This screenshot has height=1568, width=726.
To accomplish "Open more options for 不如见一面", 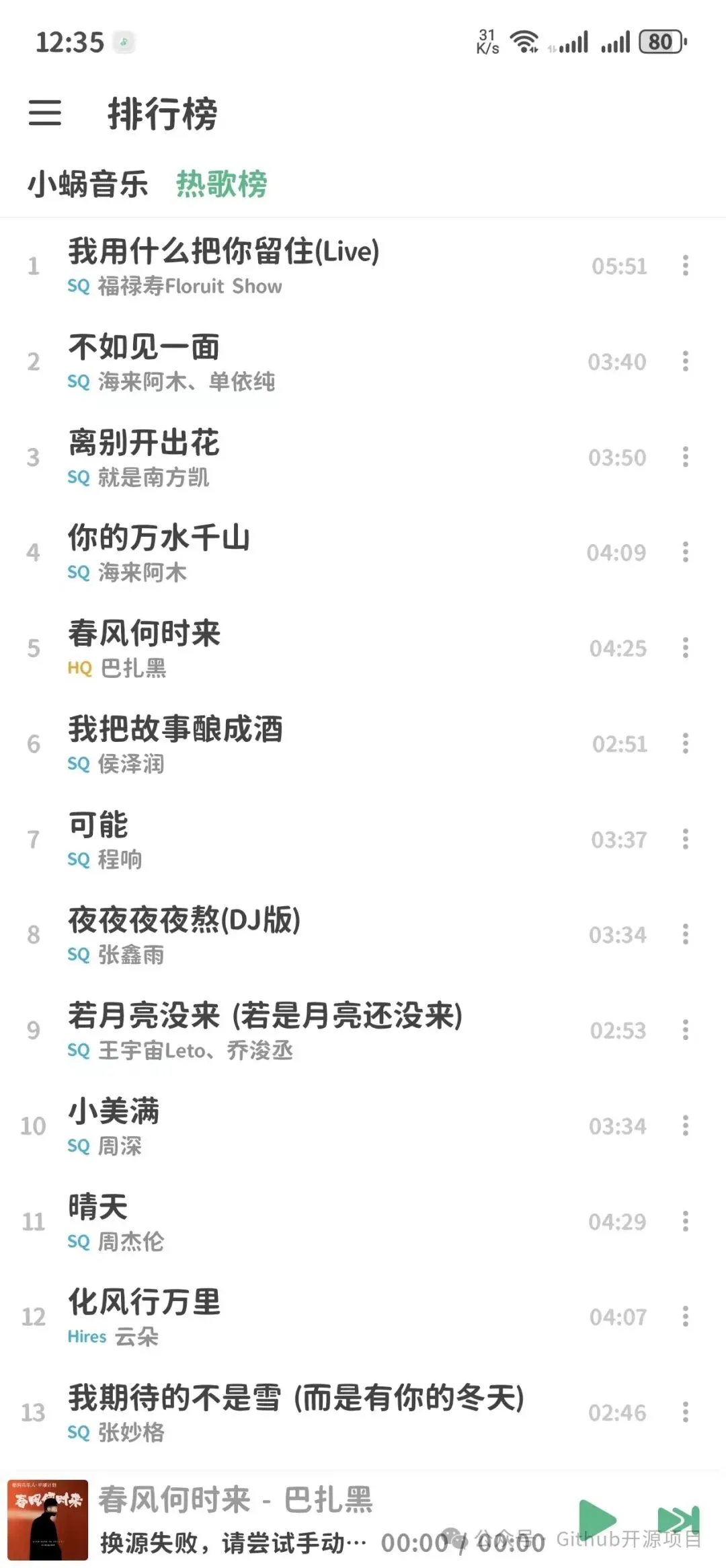I will click(685, 361).
